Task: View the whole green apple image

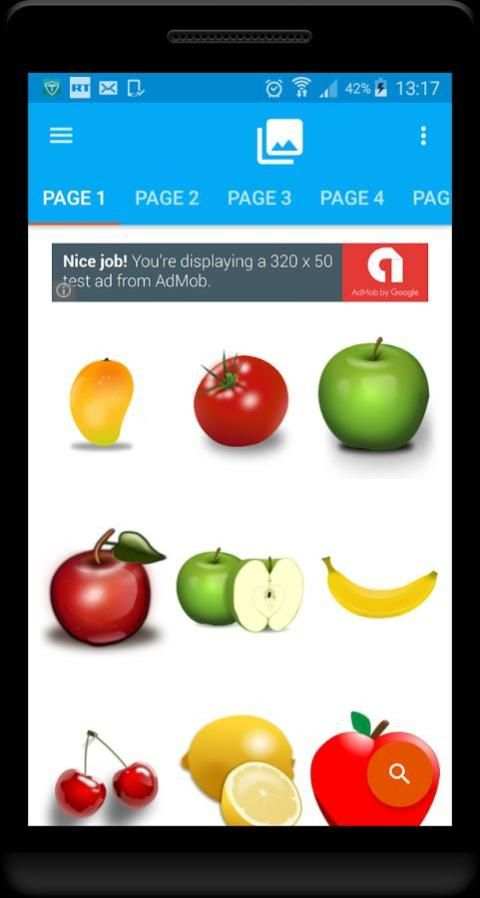Action: tap(373, 395)
